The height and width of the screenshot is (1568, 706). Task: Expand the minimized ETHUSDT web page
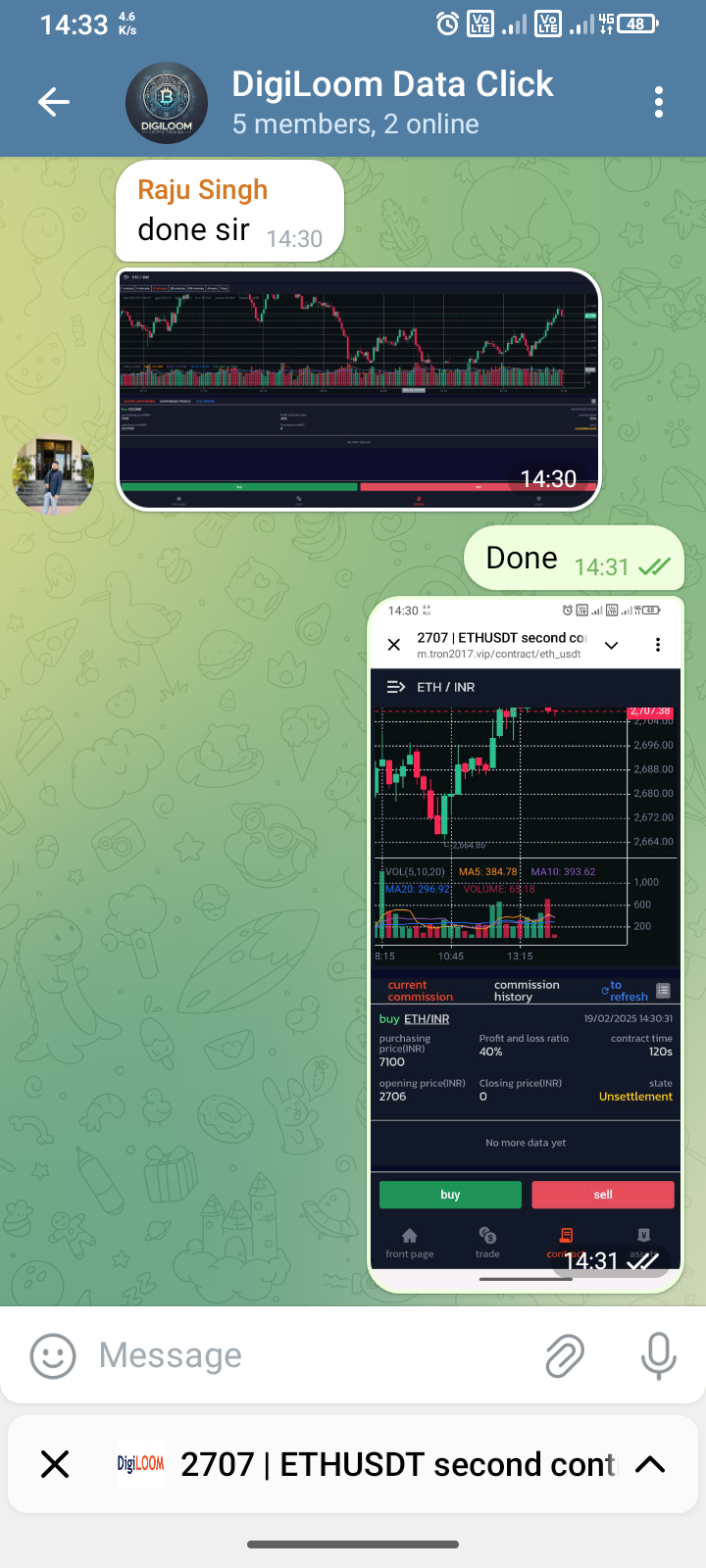650,1464
